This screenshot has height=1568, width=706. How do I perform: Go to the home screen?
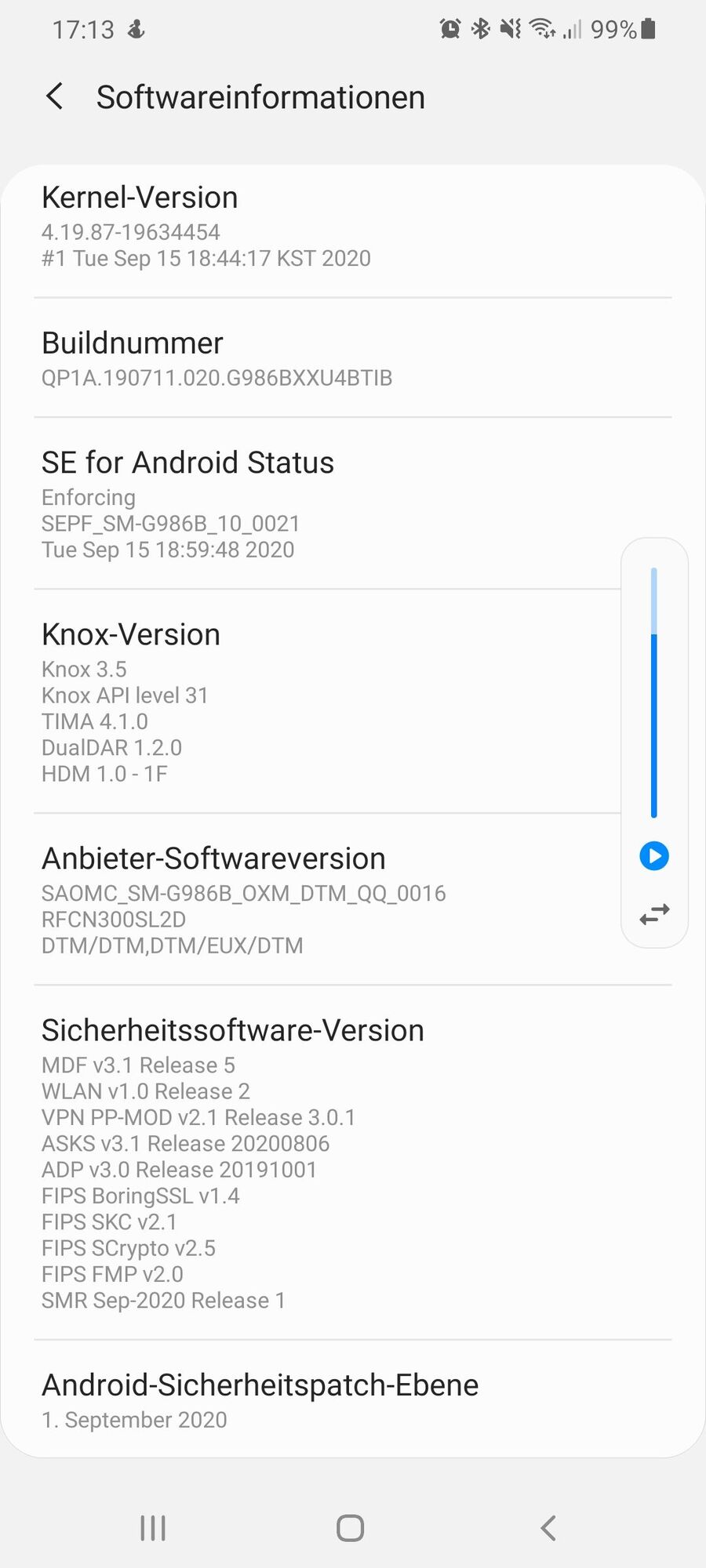[351, 1527]
